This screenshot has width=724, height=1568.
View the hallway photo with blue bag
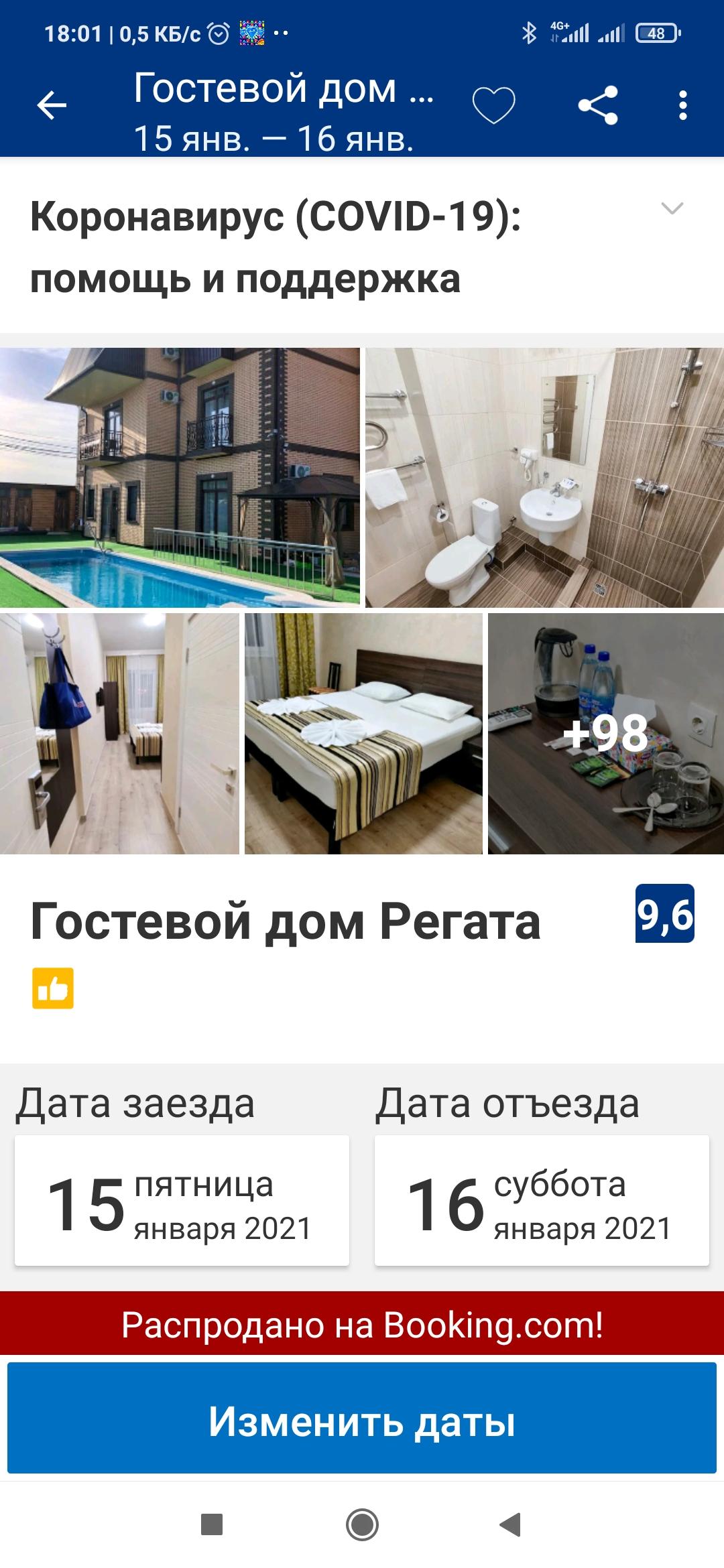(x=119, y=734)
